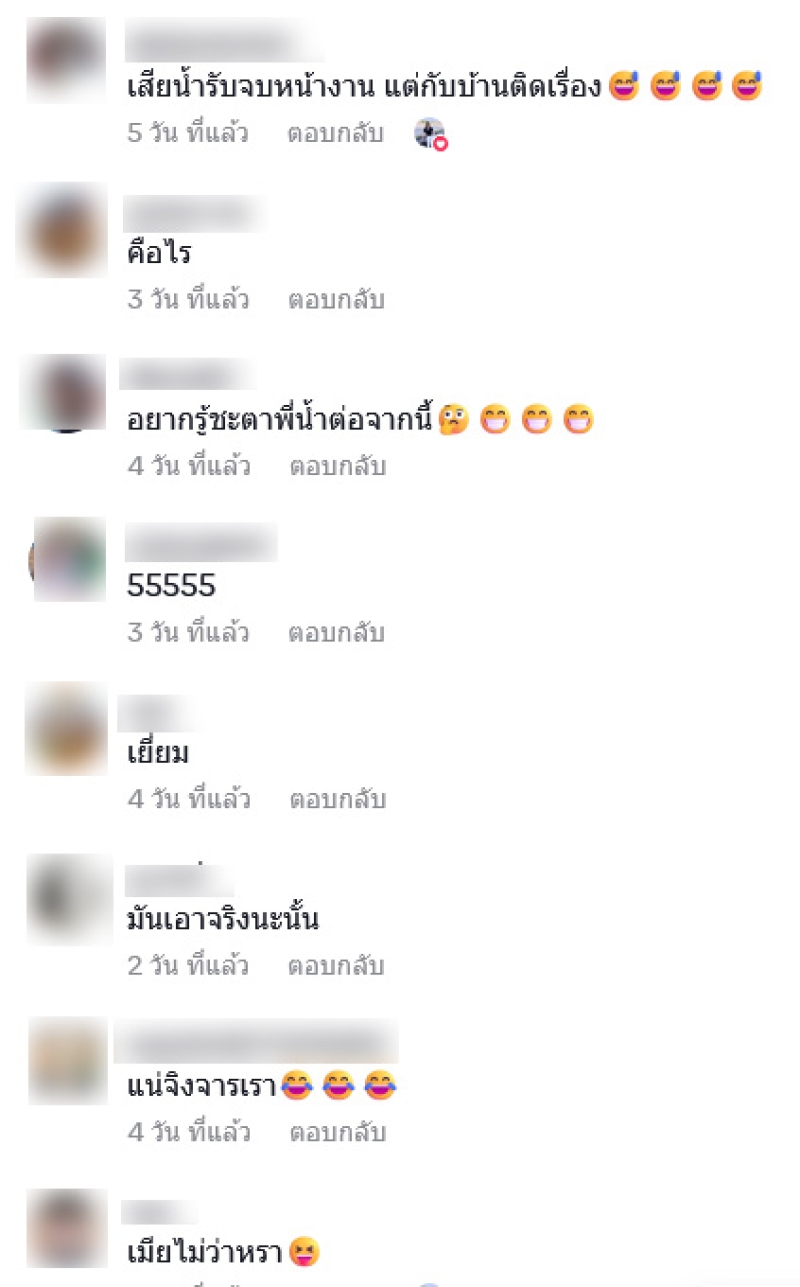View reactions on the 'เสียน้ำรับจบหน้างาน' comment
Screen dimensions: 800x1287
pyautogui.click(x=431, y=134)
